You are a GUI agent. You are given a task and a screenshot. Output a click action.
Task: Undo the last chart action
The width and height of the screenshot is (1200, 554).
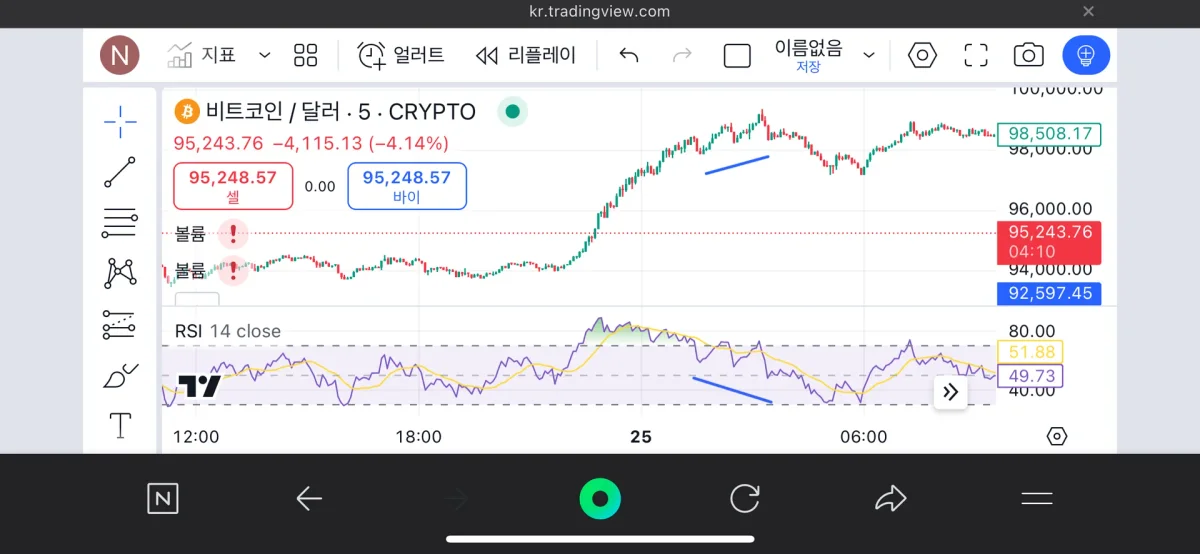[629, 55]
